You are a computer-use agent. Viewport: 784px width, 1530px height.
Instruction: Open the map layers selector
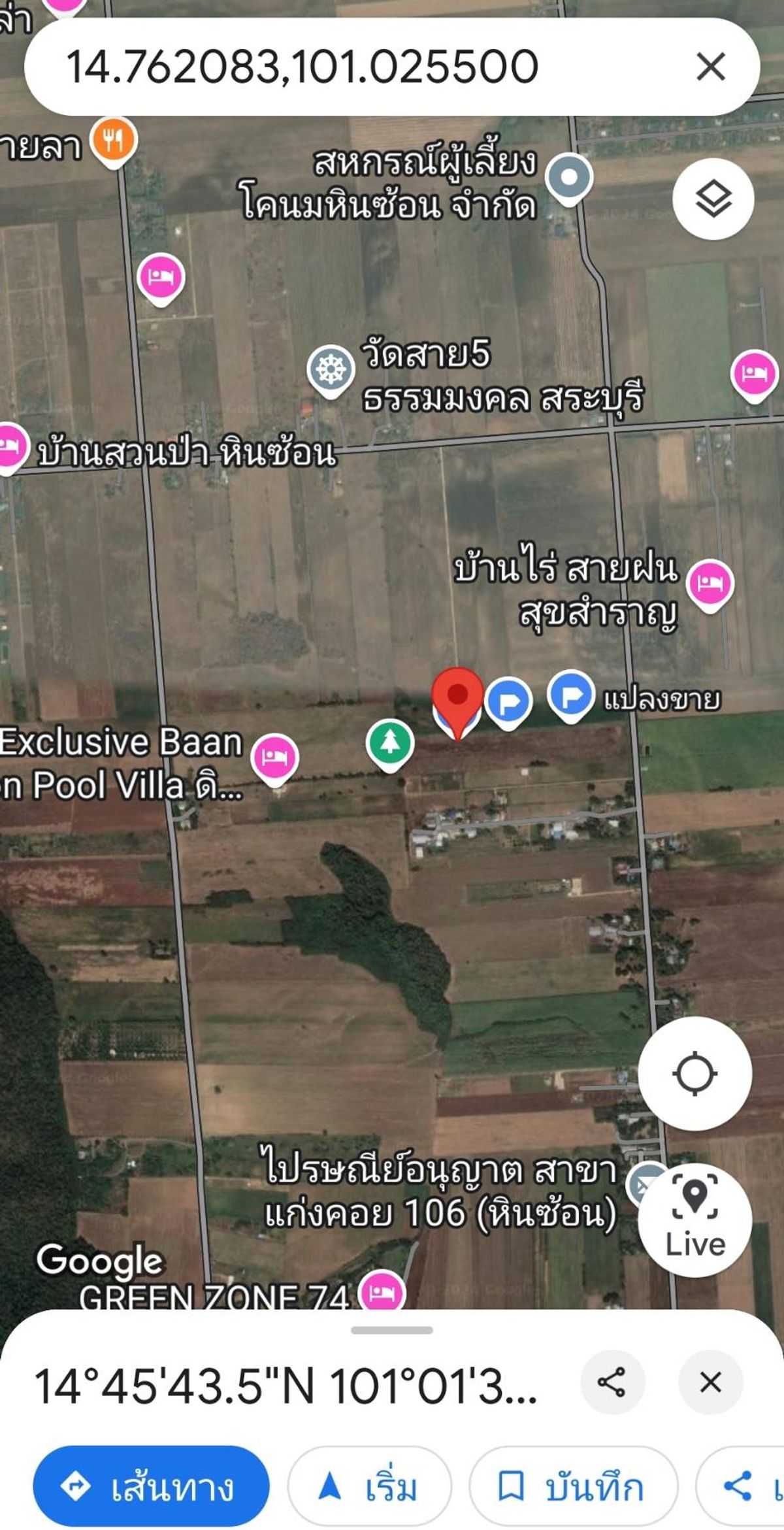click(713, 198)
